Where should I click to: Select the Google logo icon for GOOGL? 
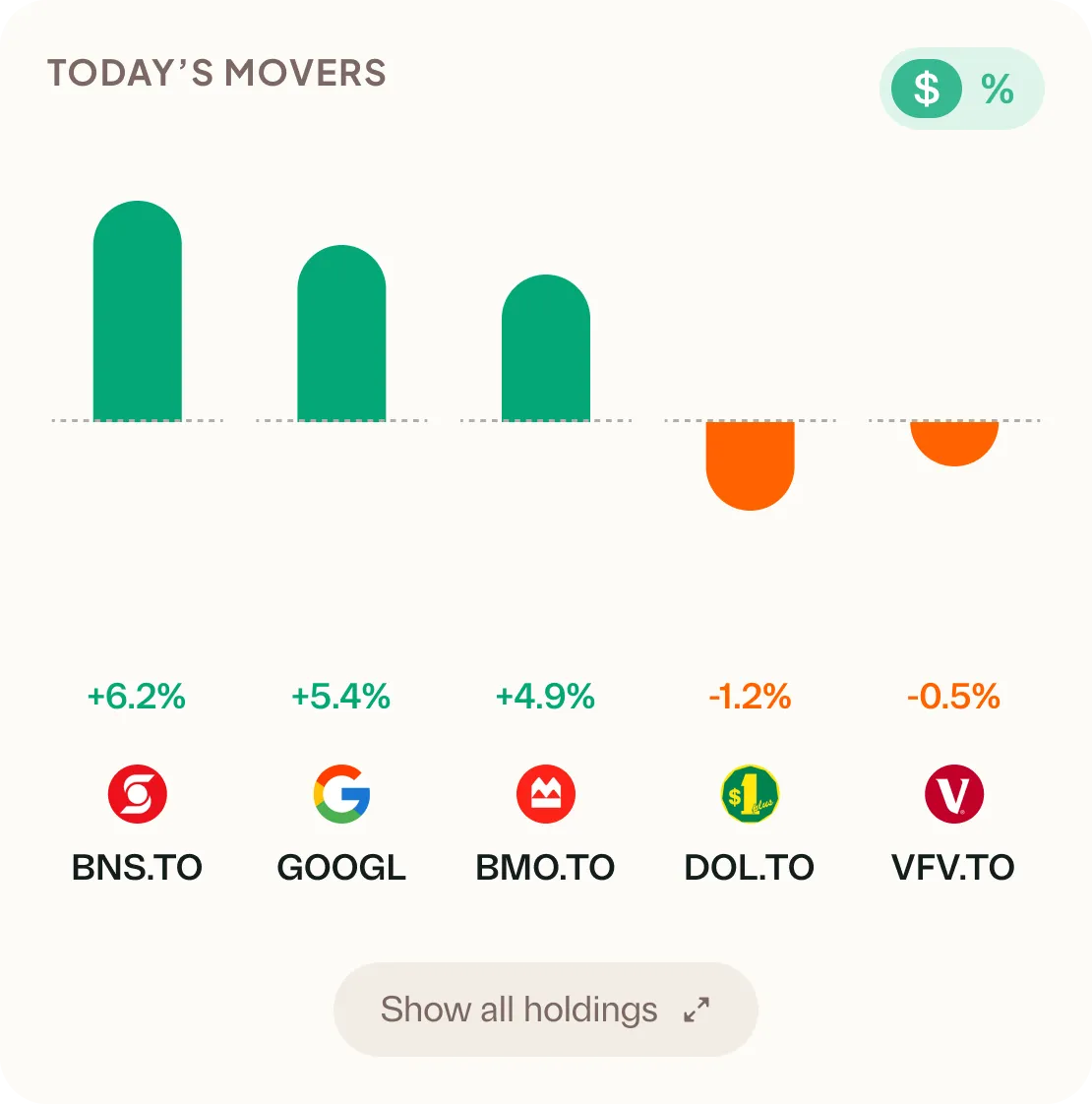(341, 794)
